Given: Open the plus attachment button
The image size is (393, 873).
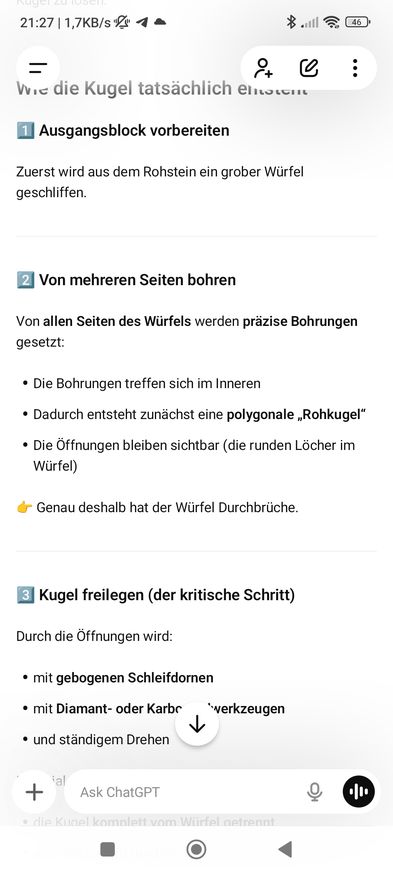Looking at the screenshot, I should point(35,792).
